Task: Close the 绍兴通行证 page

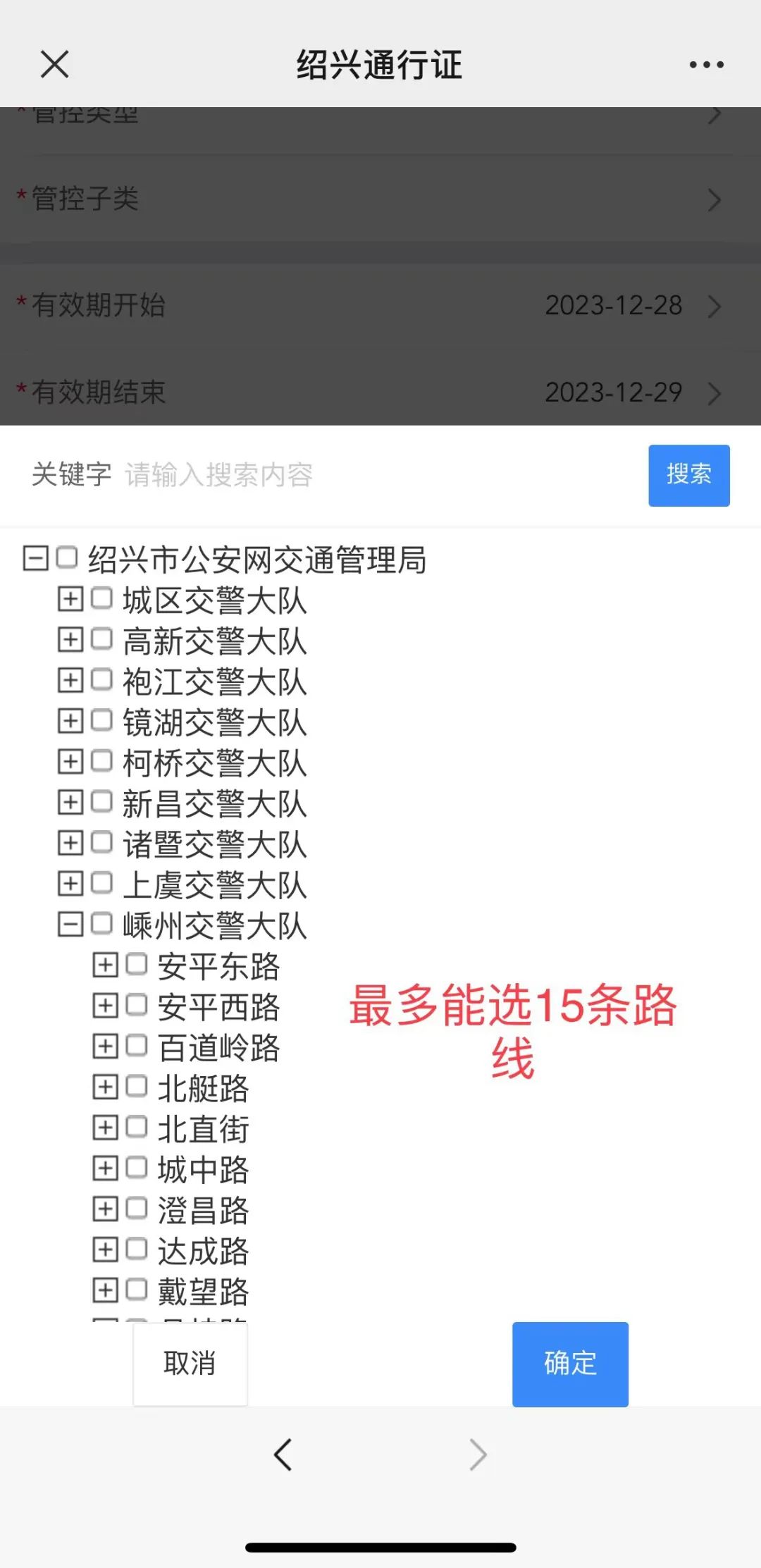Action: click(x=54, y=64)
